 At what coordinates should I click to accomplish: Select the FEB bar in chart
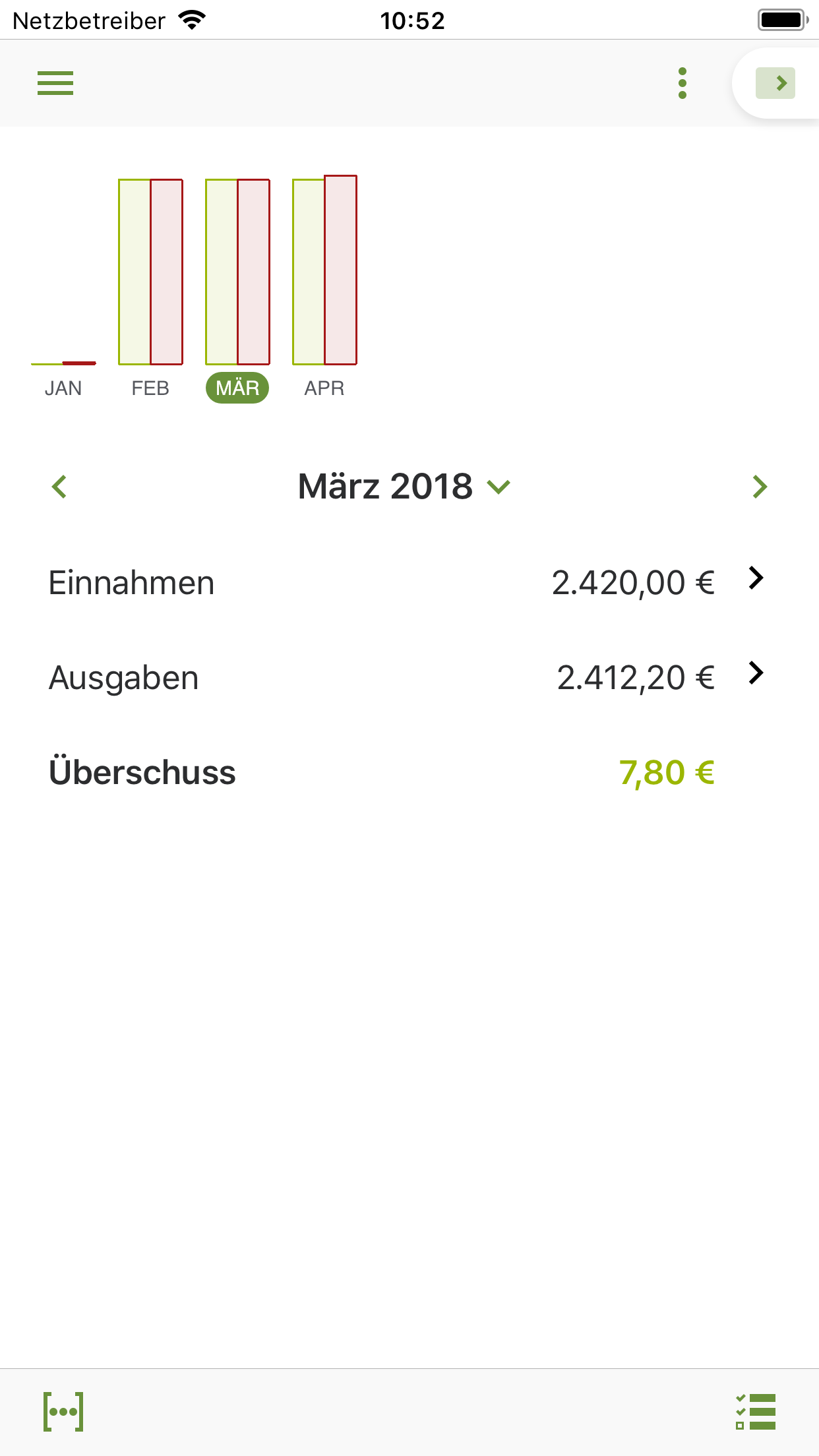(x=150, y=272)
